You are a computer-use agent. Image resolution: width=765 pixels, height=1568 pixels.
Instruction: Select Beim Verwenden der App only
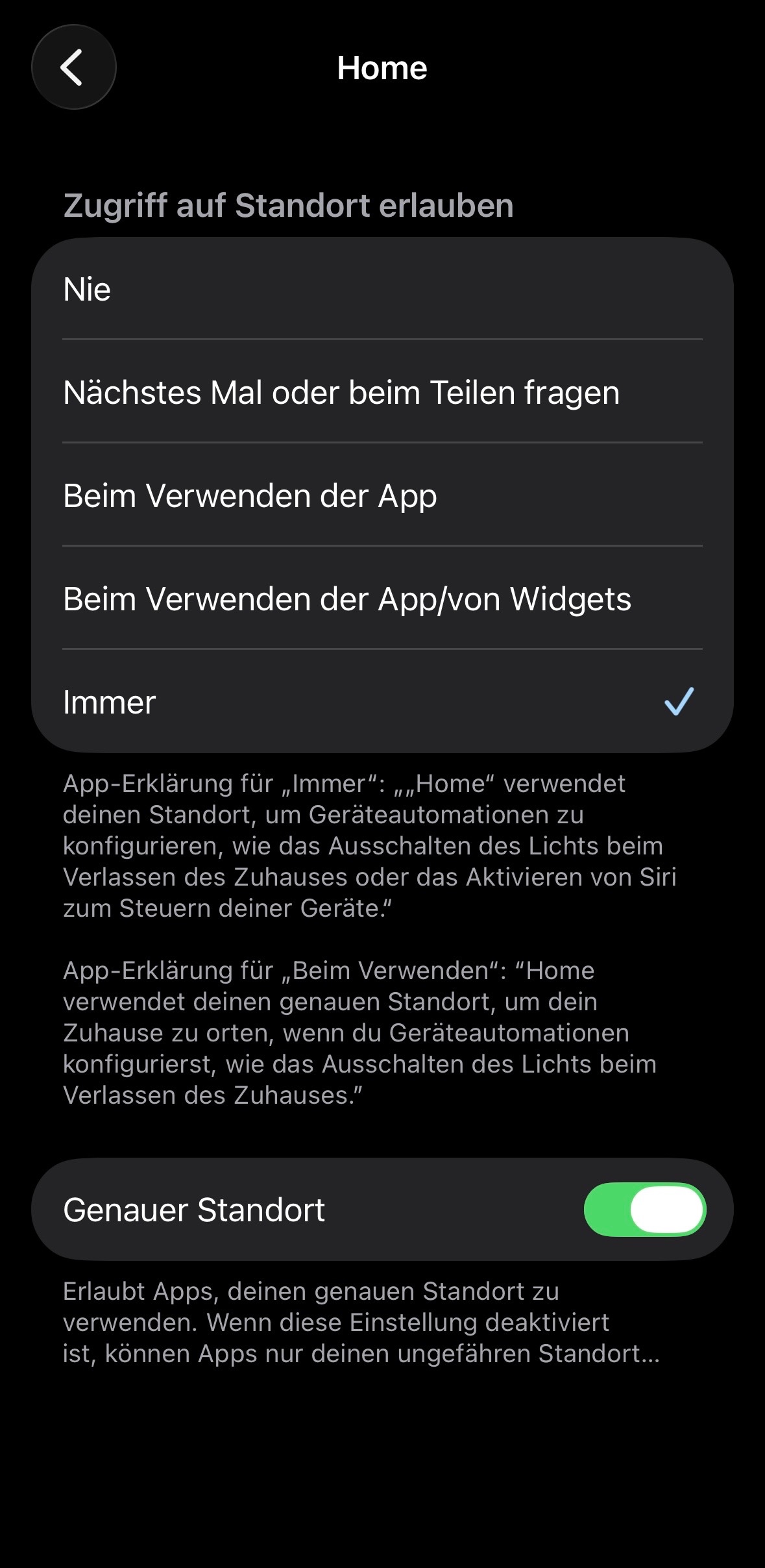pos(382,495)
